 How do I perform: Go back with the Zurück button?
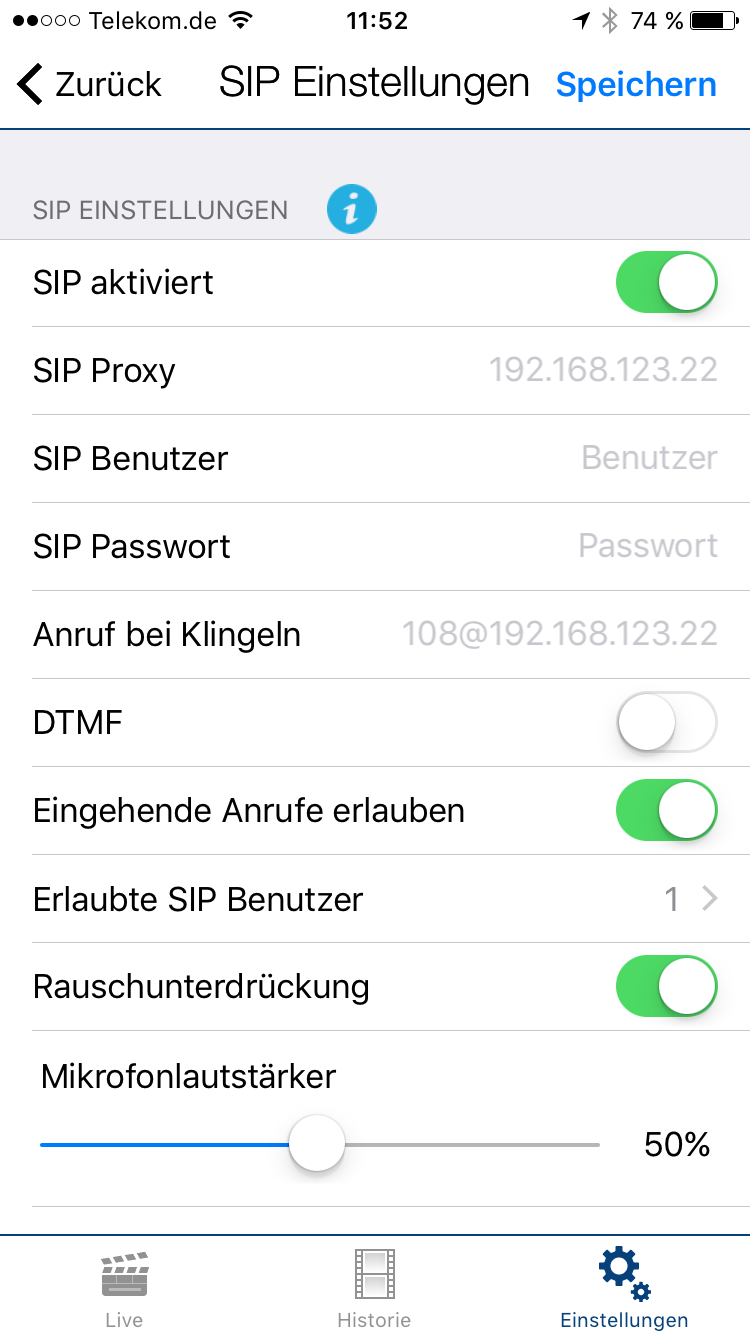click(x=90, y=84)
